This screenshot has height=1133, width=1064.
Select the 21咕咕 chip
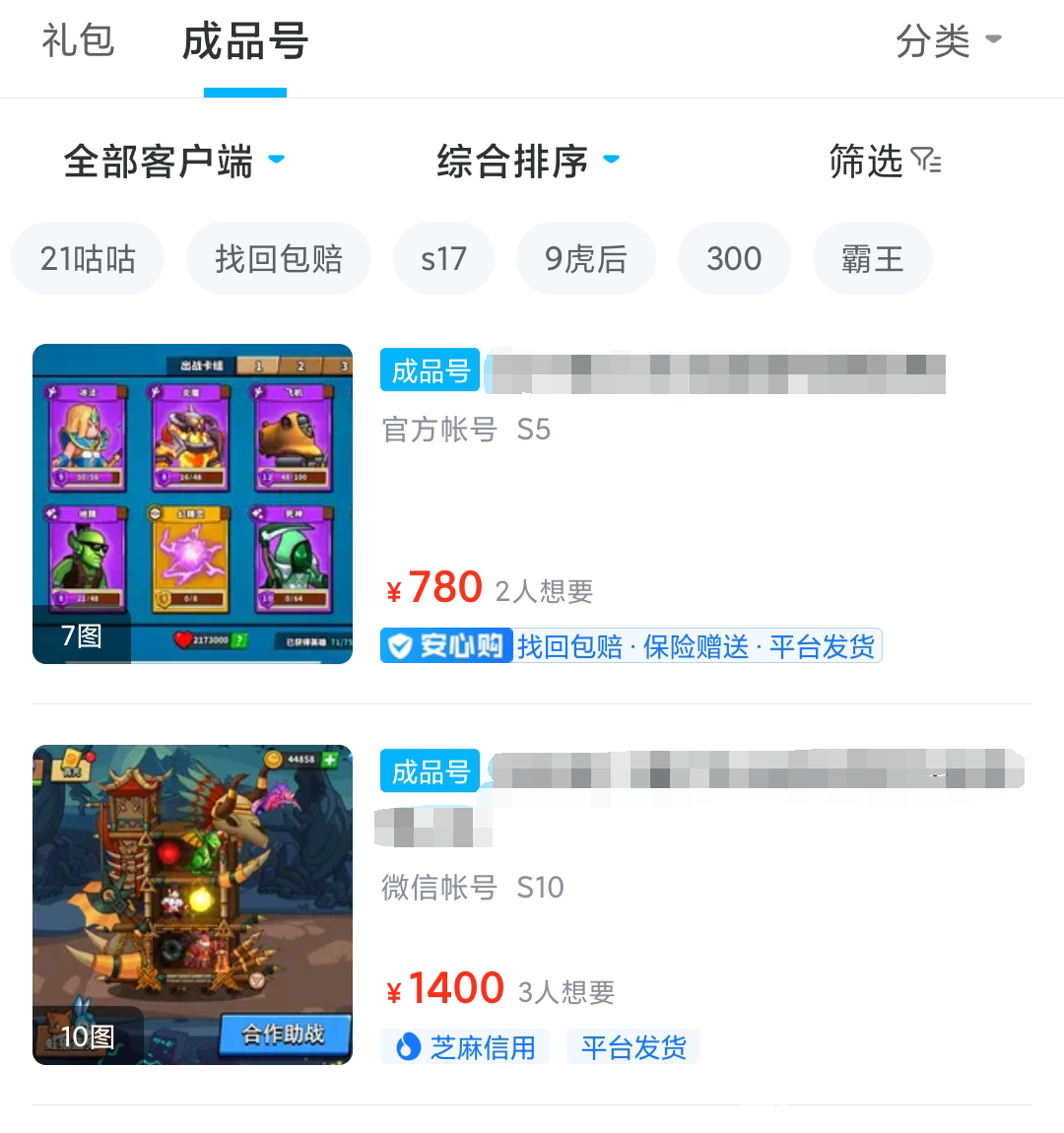(x=88, y=259)
